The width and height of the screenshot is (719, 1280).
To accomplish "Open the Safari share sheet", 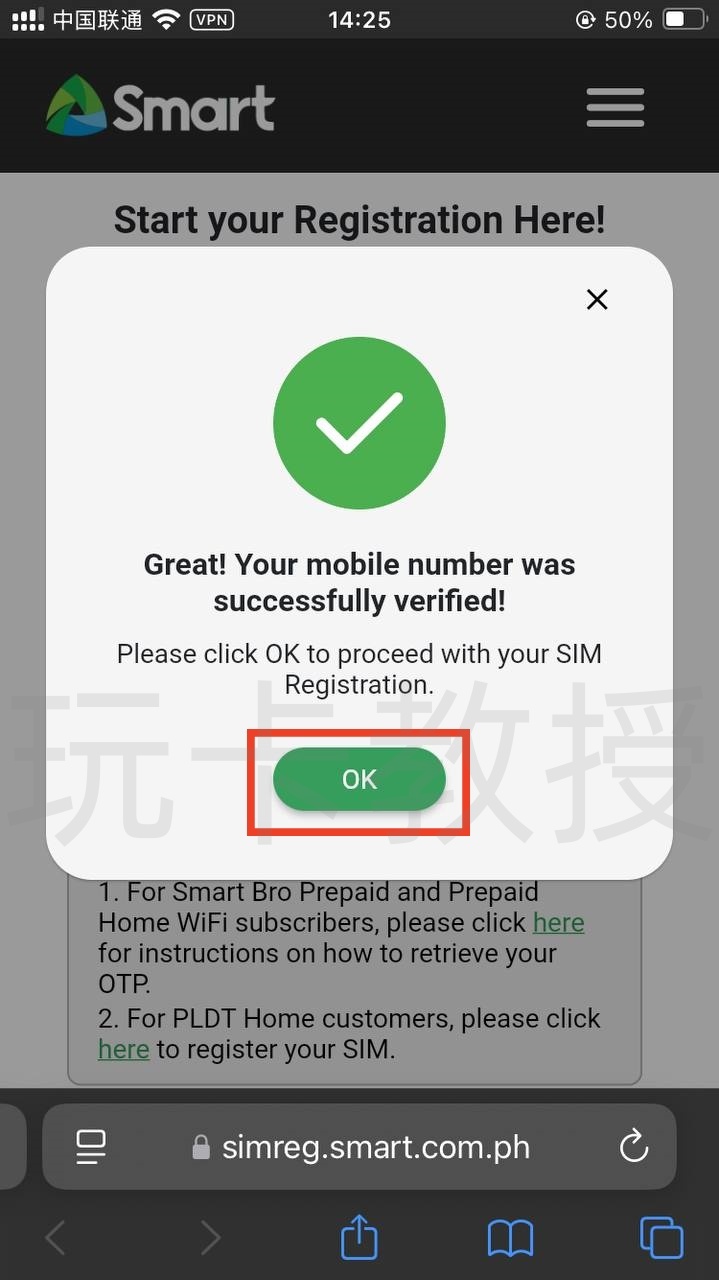I will pos(359,1238).
